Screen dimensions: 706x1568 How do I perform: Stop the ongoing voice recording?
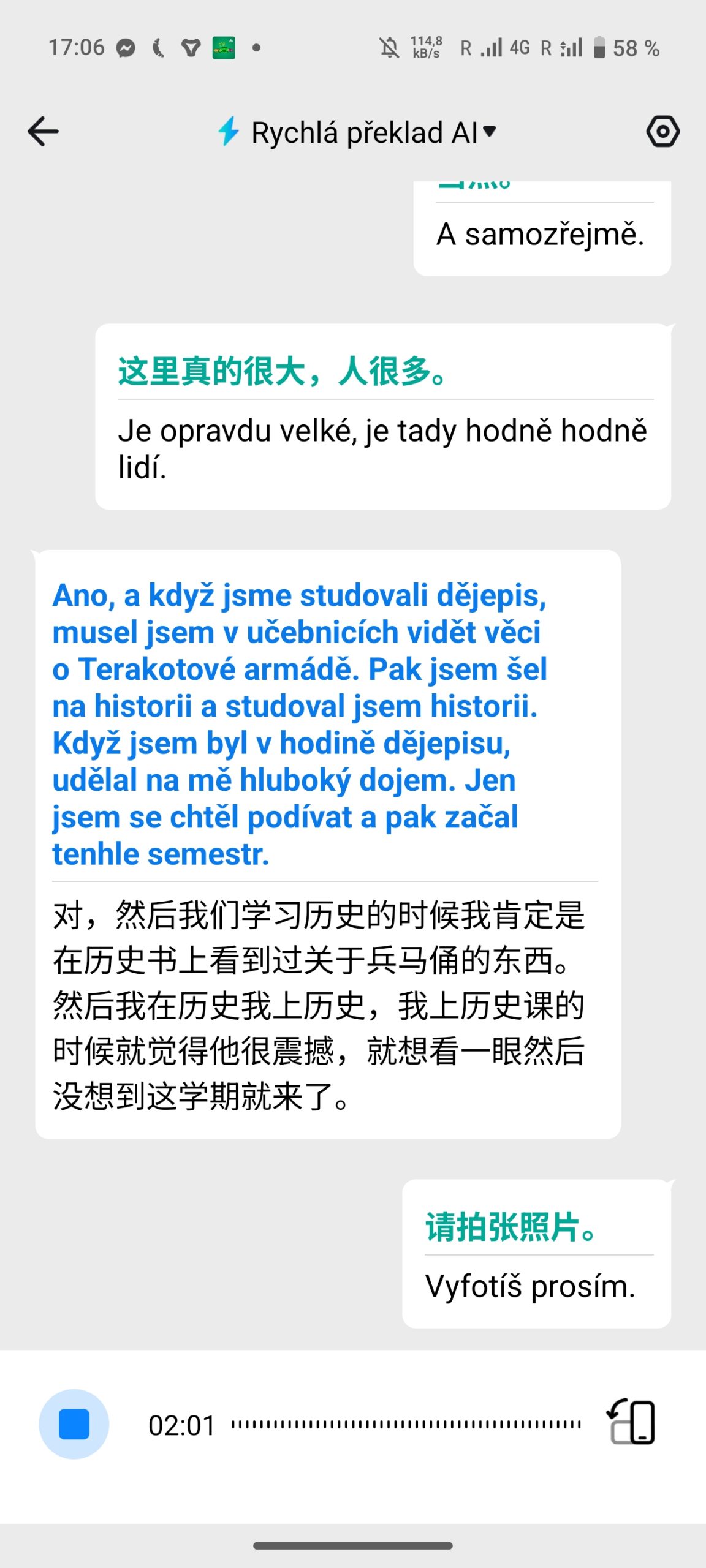74,1424
